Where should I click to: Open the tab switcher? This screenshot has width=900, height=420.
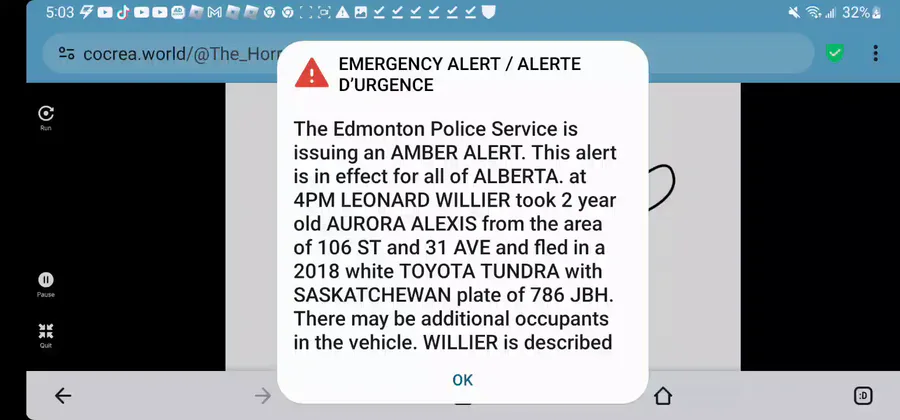pos(862,396)
